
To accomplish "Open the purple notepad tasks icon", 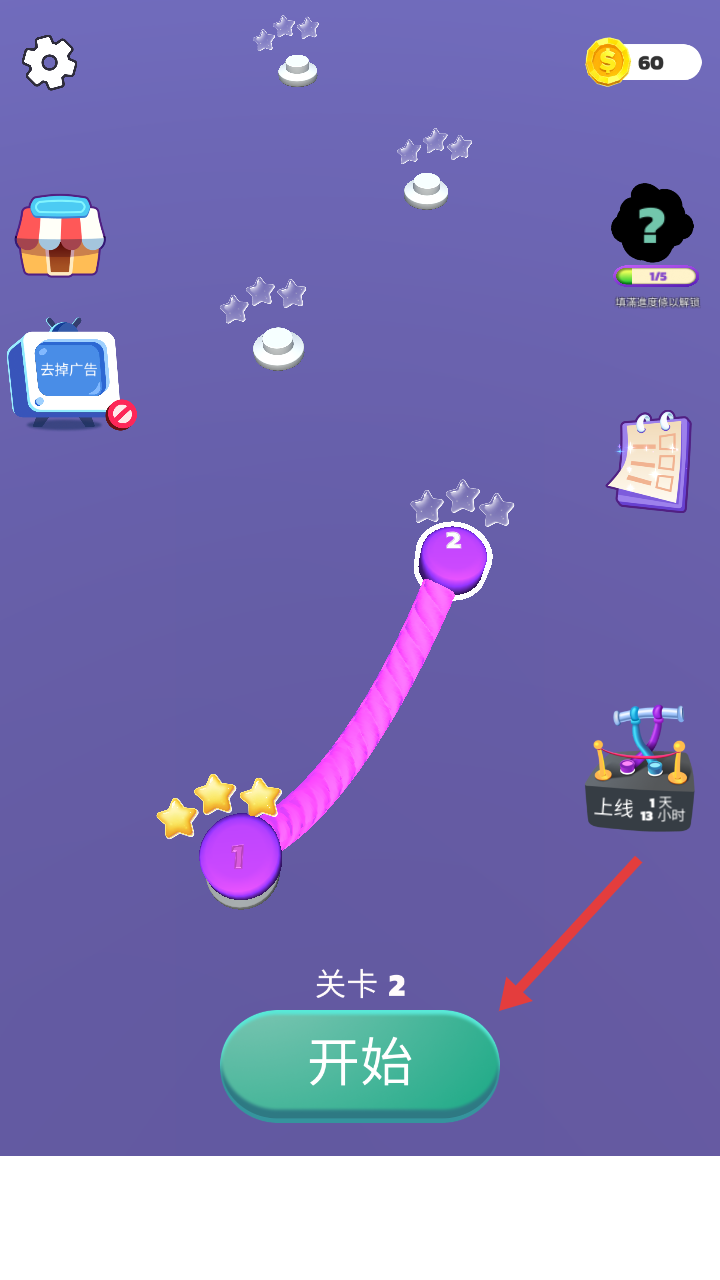I will (652, 460).
